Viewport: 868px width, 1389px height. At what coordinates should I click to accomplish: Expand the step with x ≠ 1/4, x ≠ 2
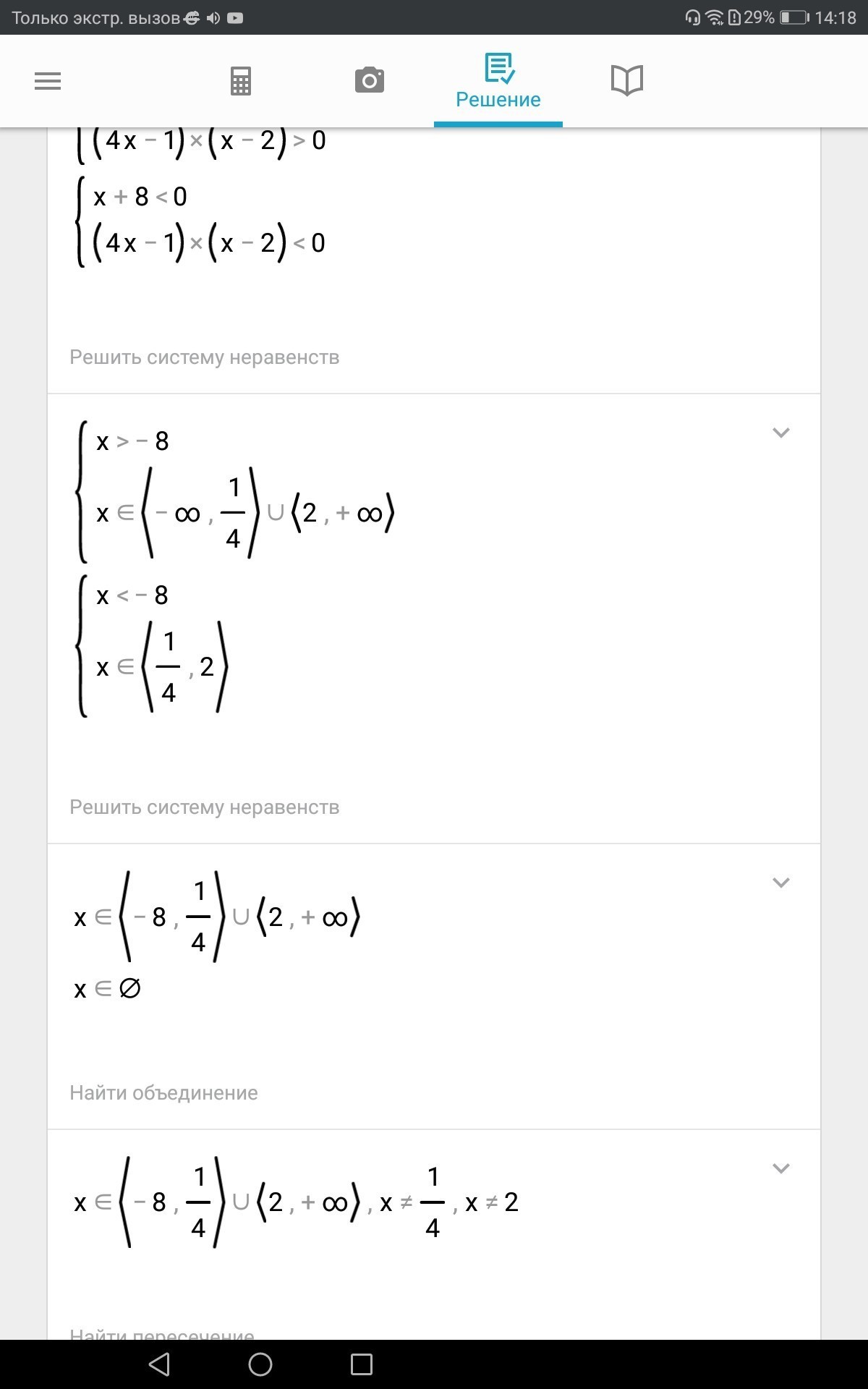[x=780, y=1168]
